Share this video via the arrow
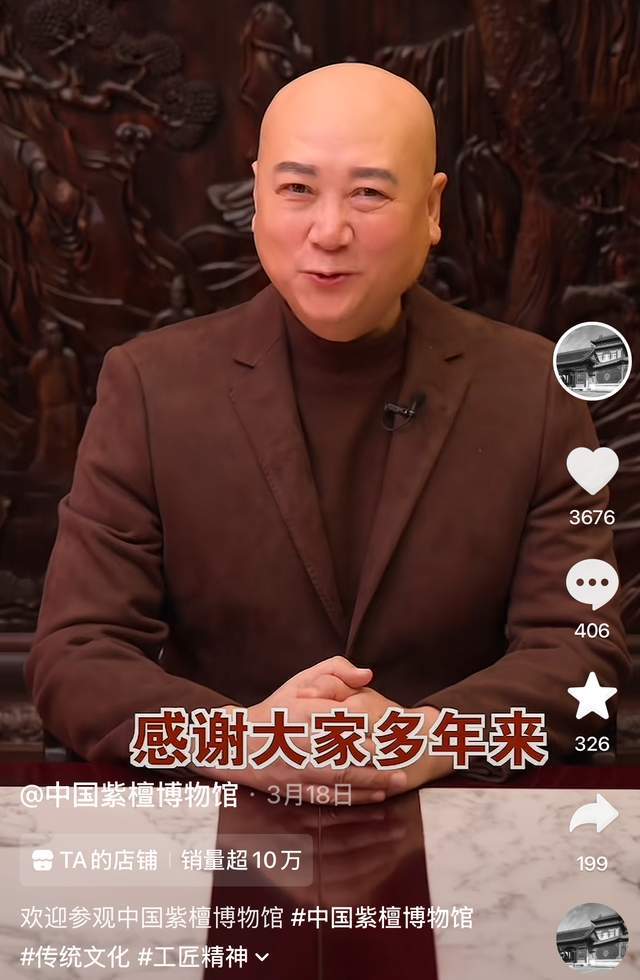Viewport: 640px width, 980px height. (x=593, y=814)
